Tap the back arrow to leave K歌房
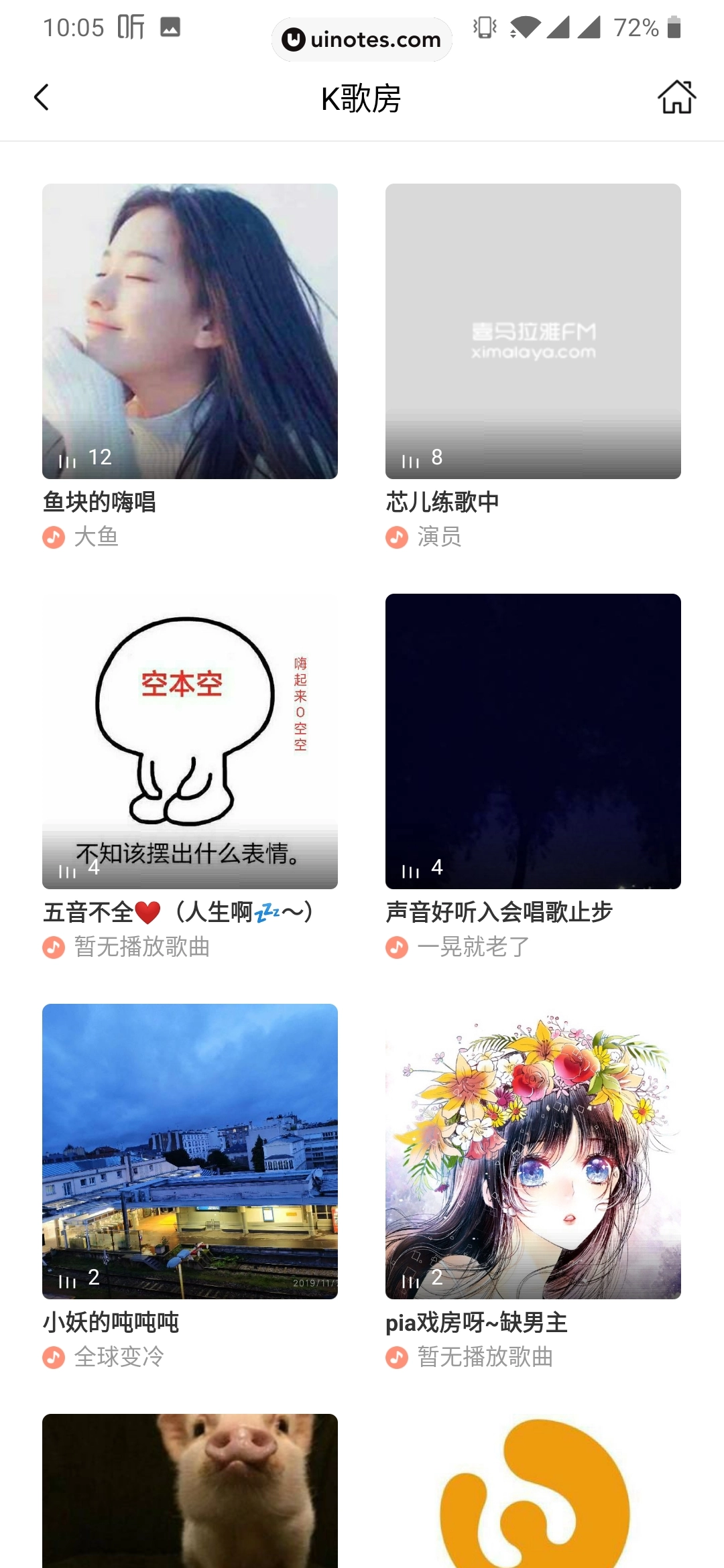The image size is (724, 1568). point(42,96)
